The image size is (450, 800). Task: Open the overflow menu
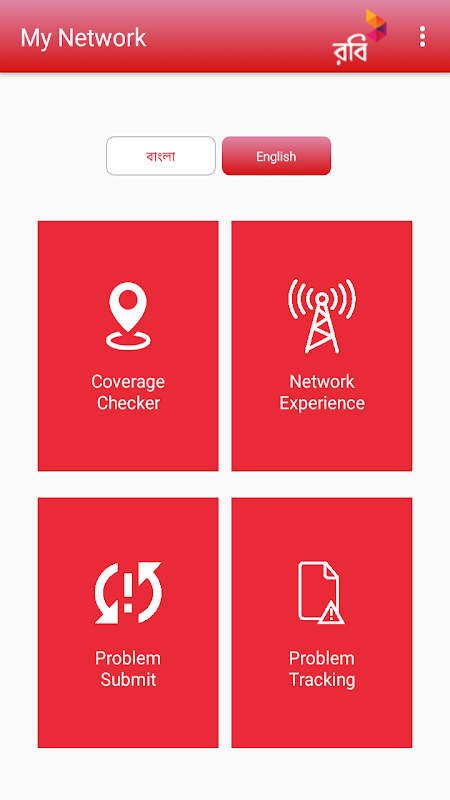422,37
